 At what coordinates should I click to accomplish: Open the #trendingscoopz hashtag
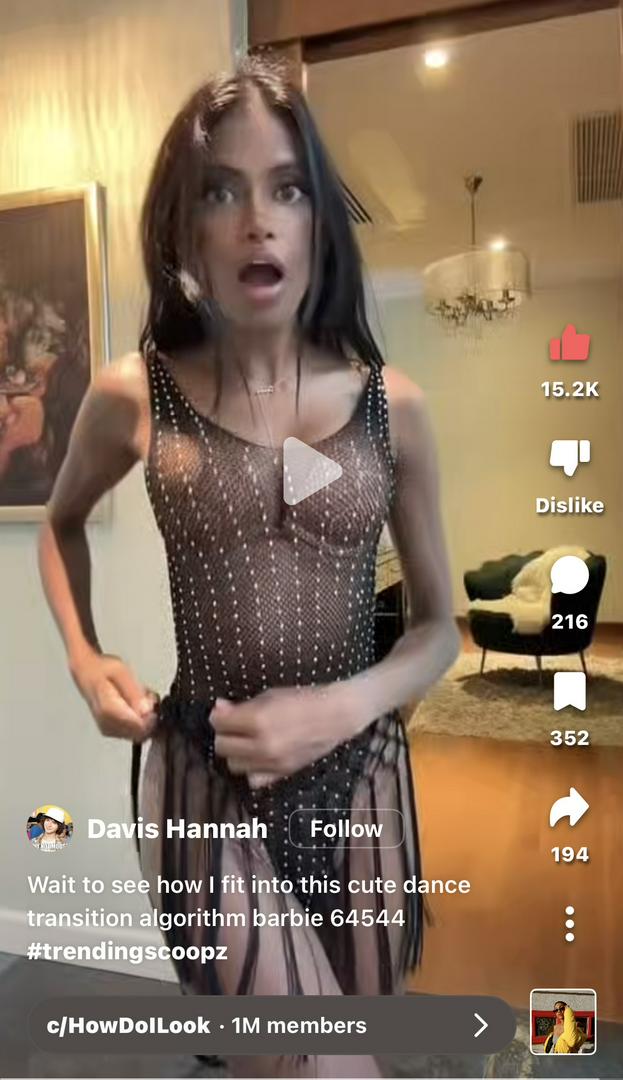click(127, 951)
